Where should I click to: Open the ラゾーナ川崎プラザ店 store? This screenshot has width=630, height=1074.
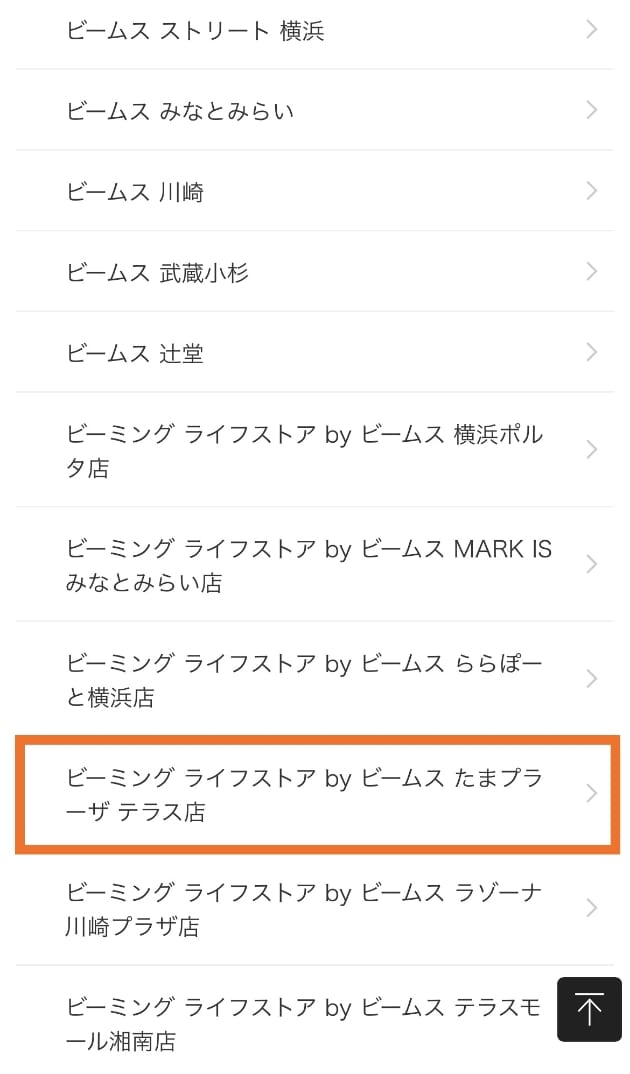pyautogui.click(x=314, y=908)
